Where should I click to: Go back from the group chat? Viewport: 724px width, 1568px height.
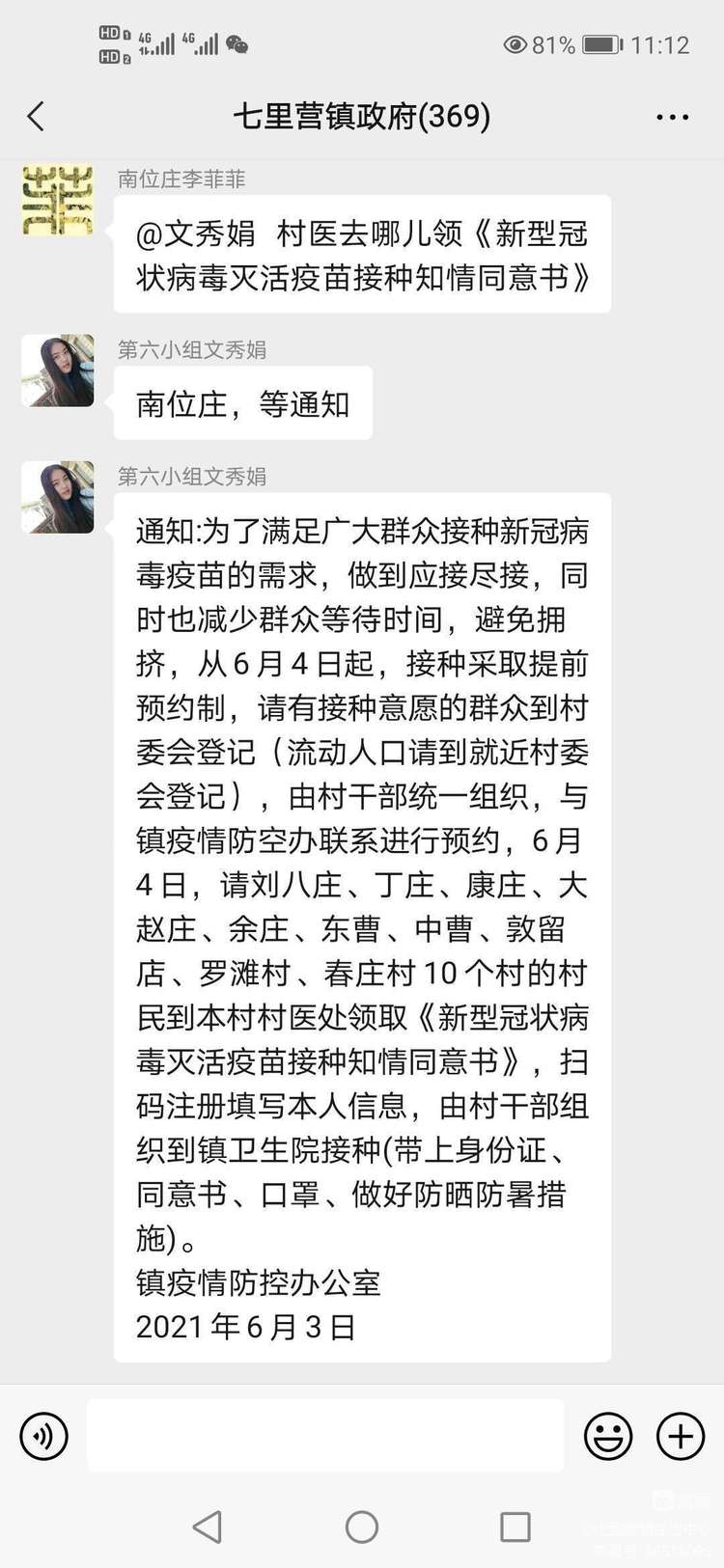37,117
